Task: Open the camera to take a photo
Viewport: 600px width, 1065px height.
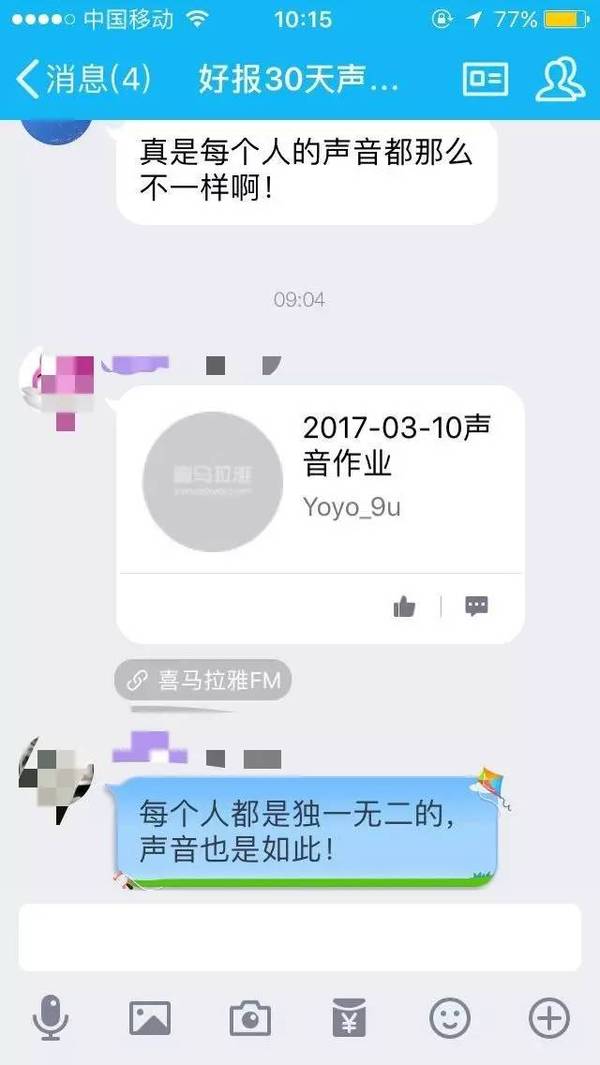Action: coord(250,1019)
